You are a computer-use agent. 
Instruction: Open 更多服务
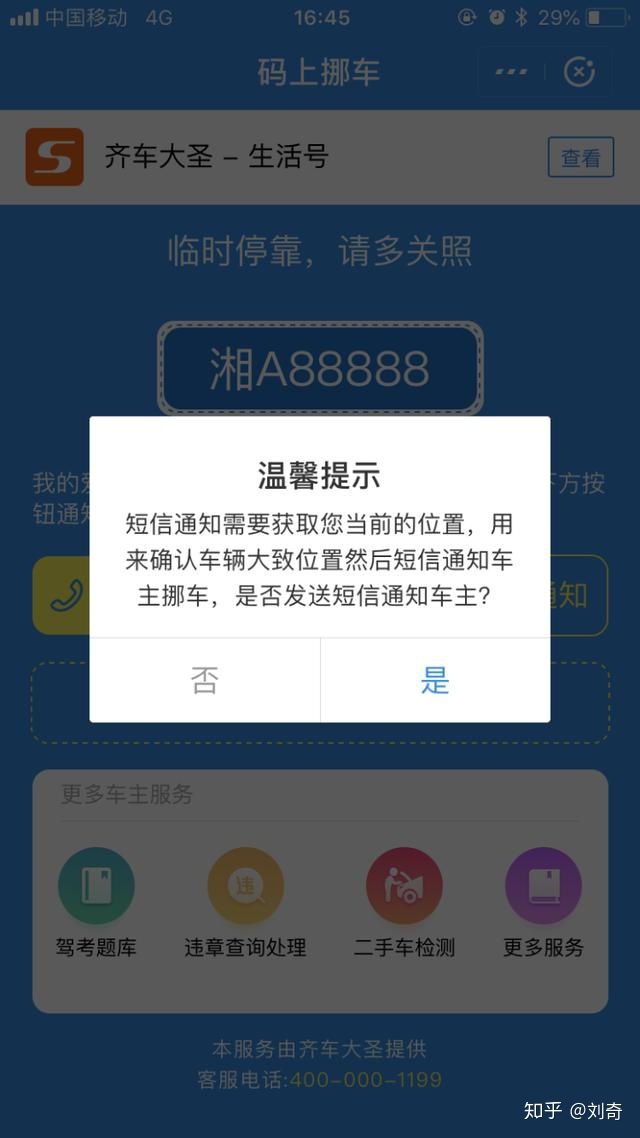[x=543, y=900]
